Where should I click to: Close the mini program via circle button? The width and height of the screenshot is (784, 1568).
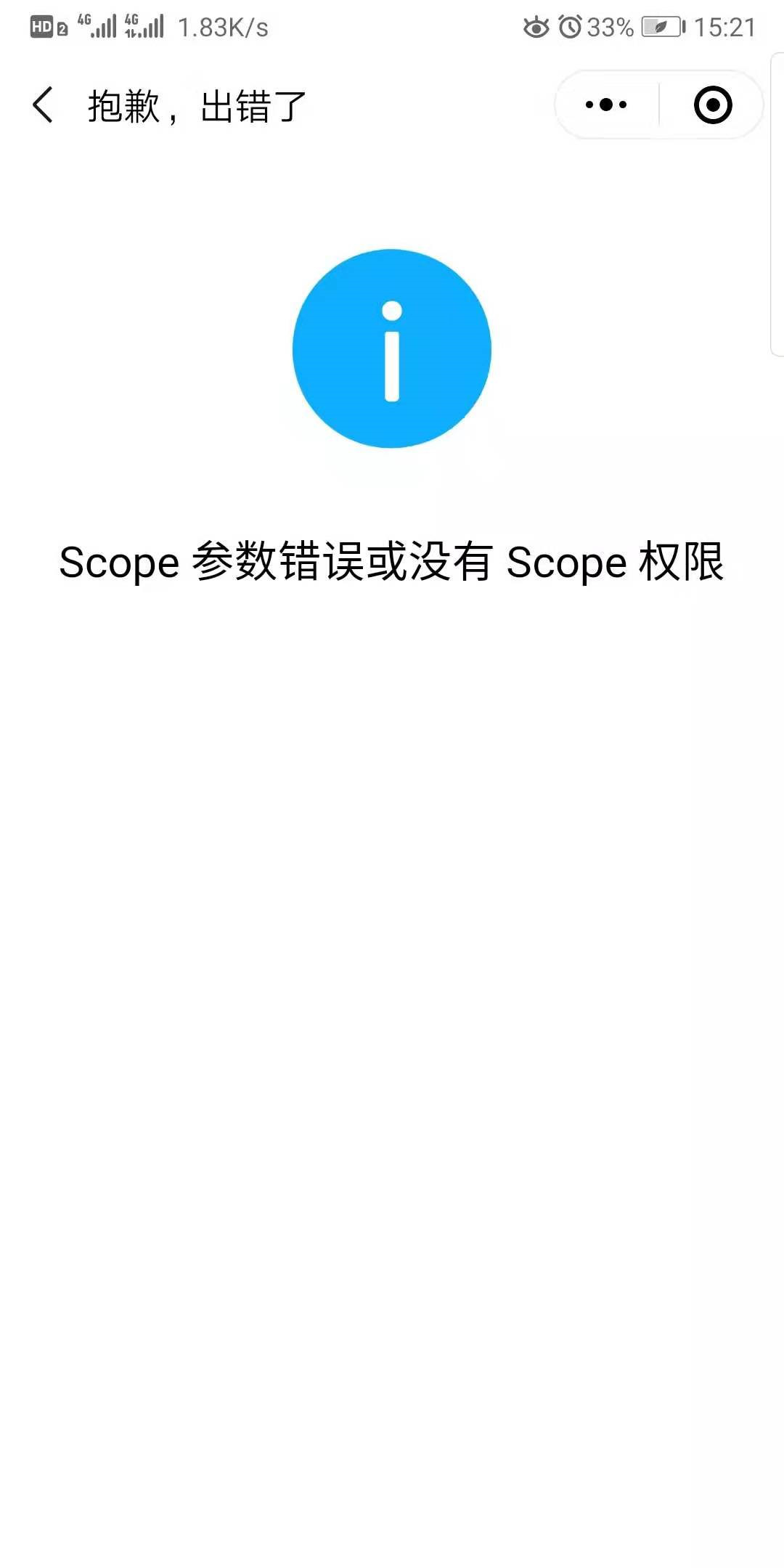point(712,105)
